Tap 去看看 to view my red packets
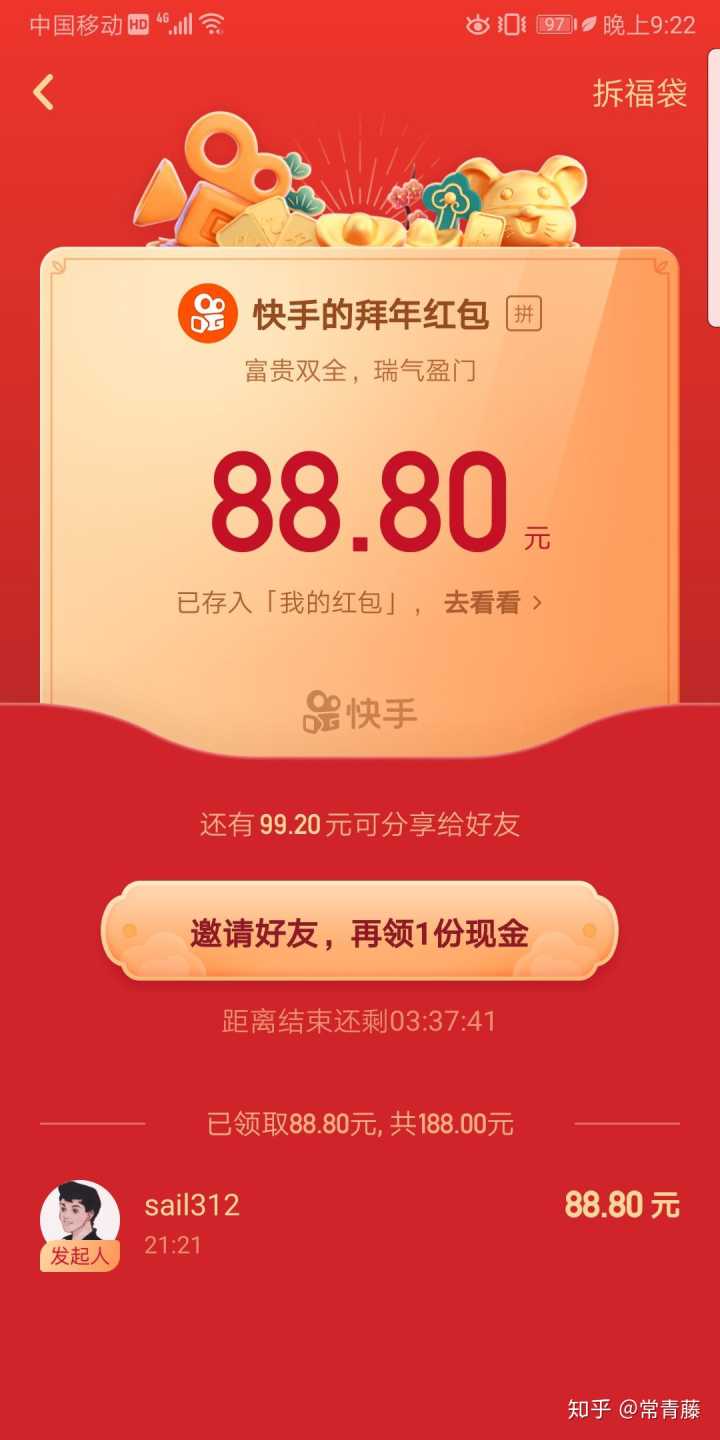Image resolution: width=720 pixels, height=1440 pixels. coord(491,603)
